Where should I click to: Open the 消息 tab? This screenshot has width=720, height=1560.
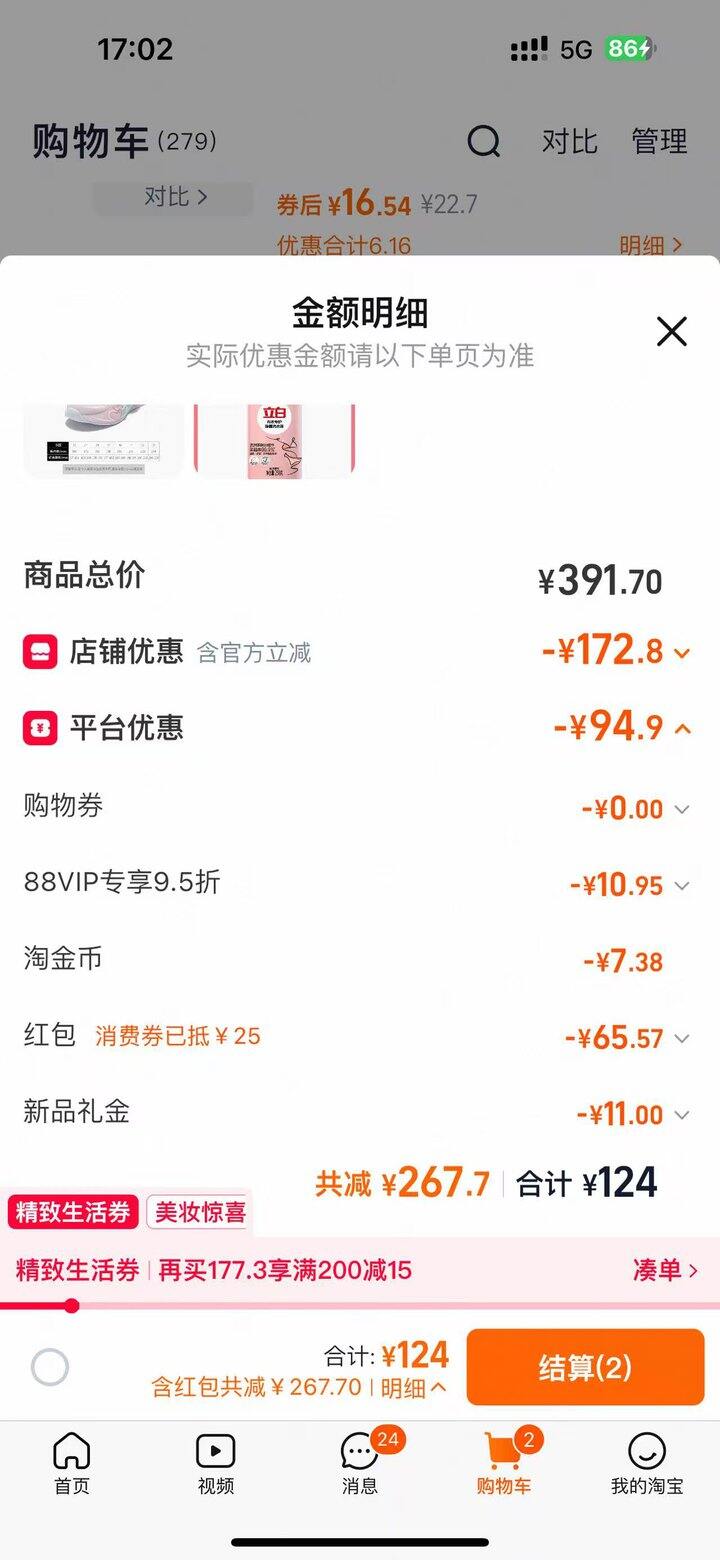click(x=360, y=1462)
